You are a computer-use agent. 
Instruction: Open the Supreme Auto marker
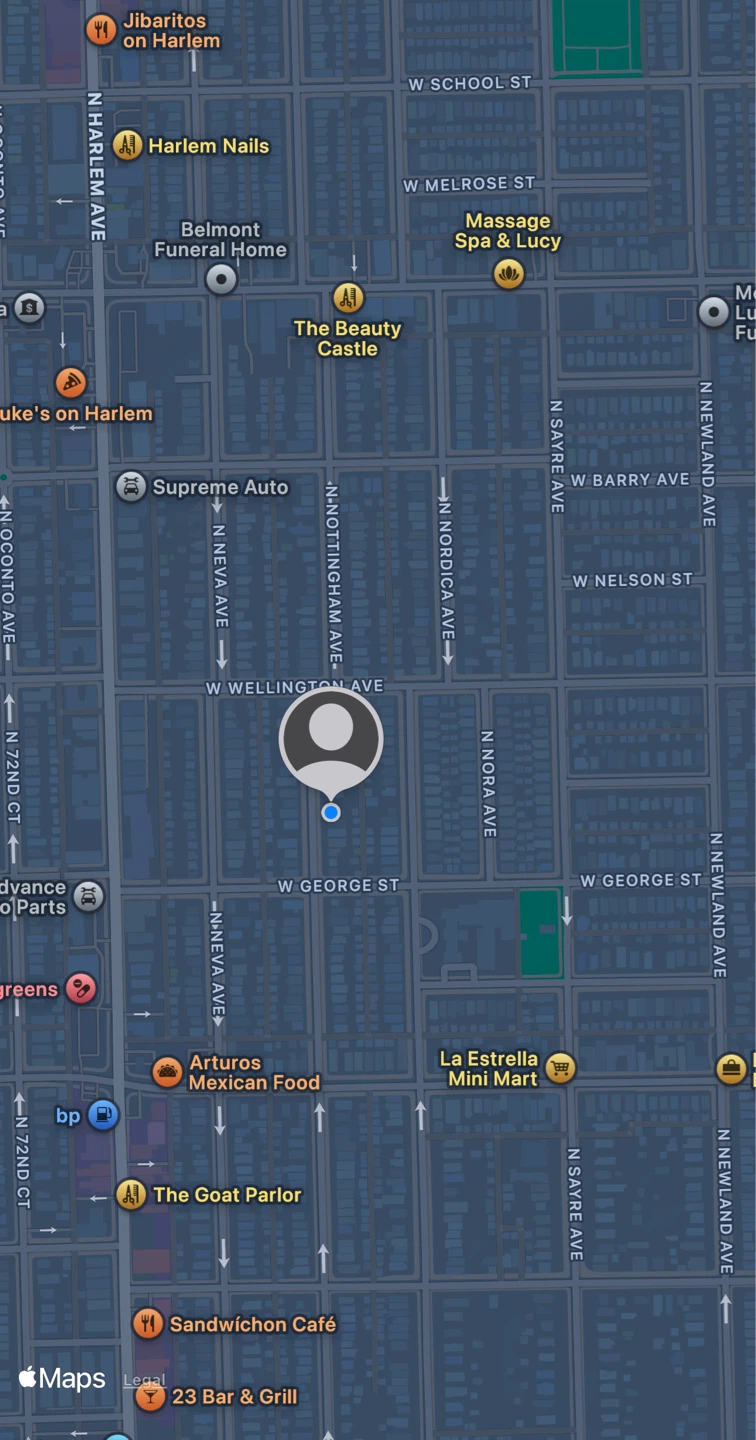(x=130, y=487)
